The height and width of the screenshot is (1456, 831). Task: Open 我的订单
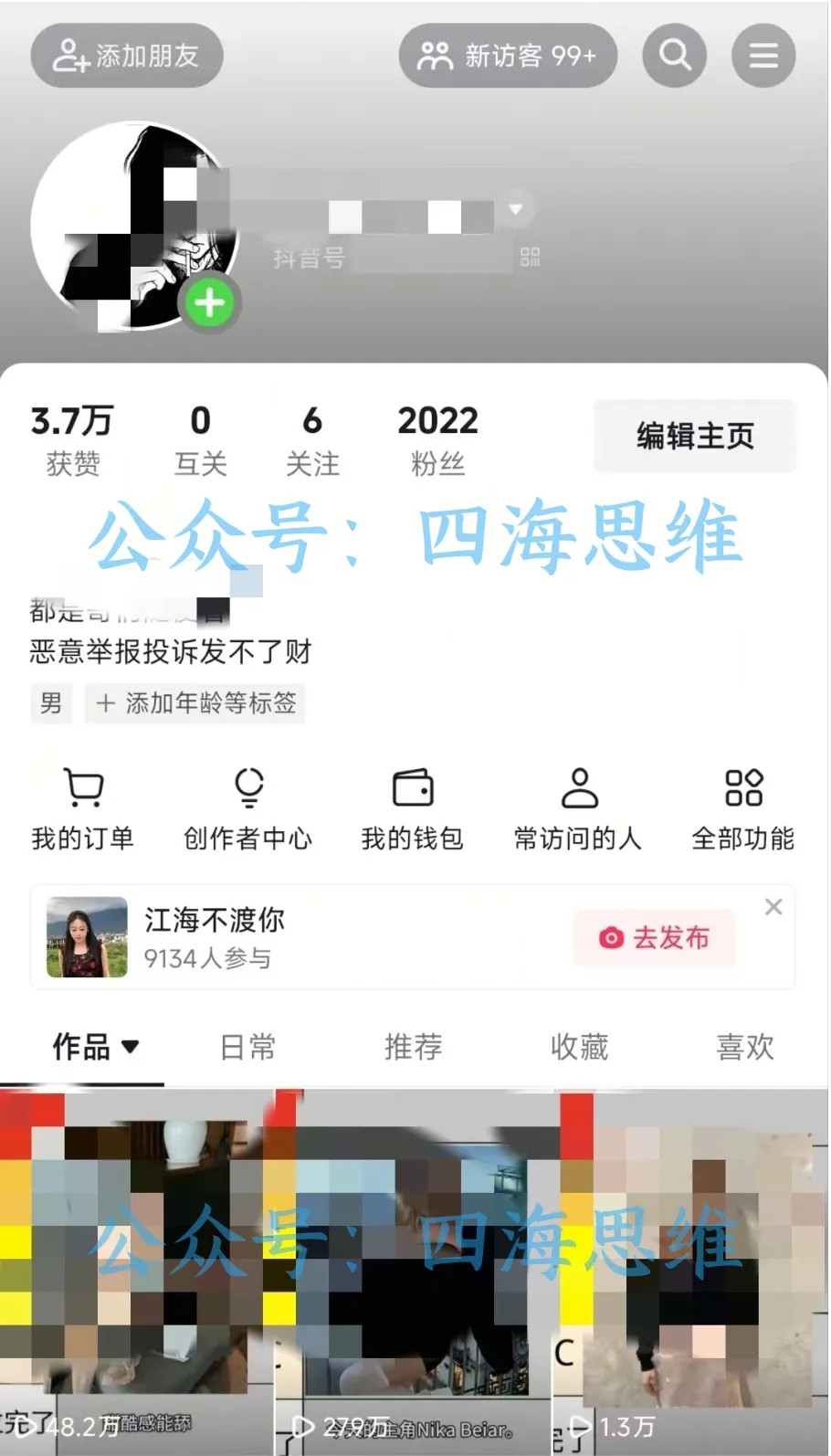pos(83,809)
